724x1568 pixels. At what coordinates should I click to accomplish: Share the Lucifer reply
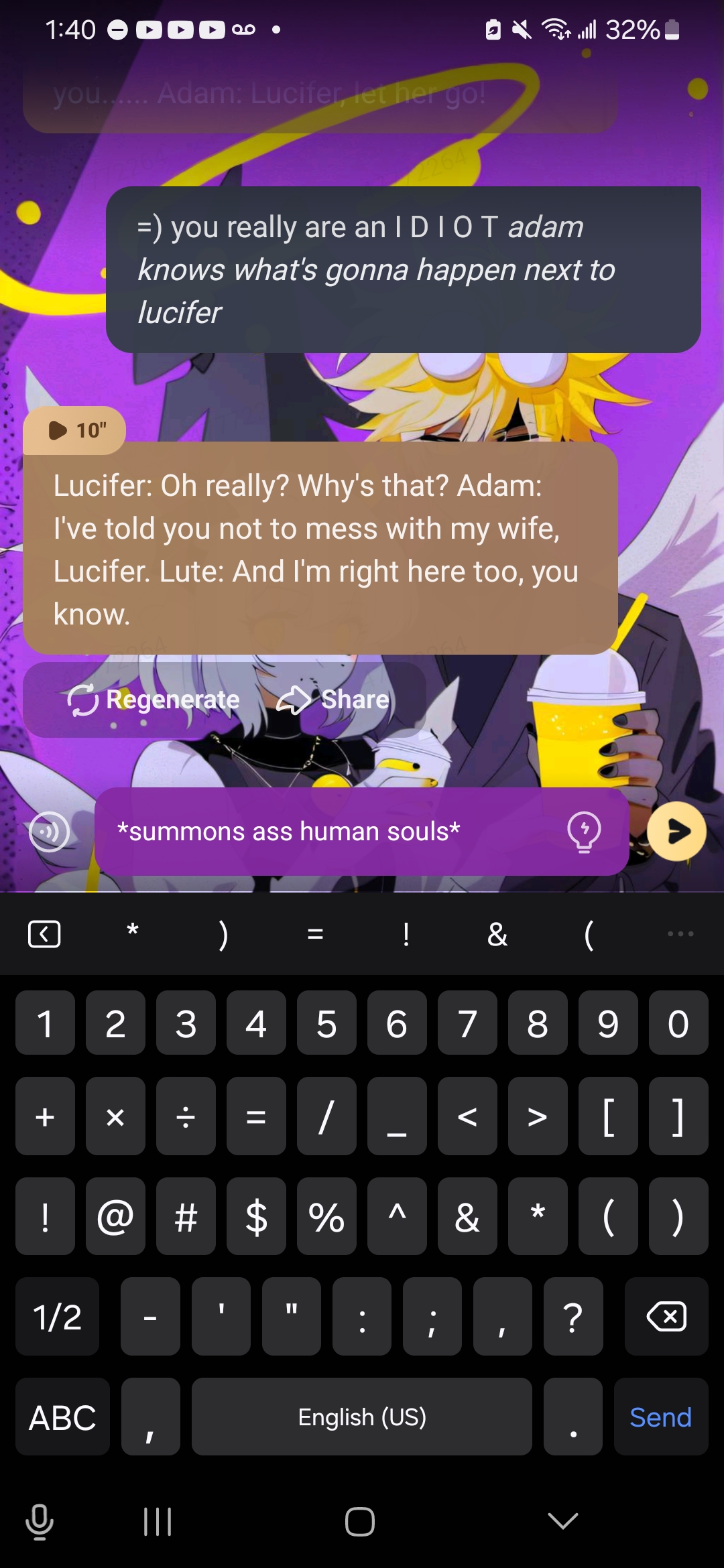point(333,700)
